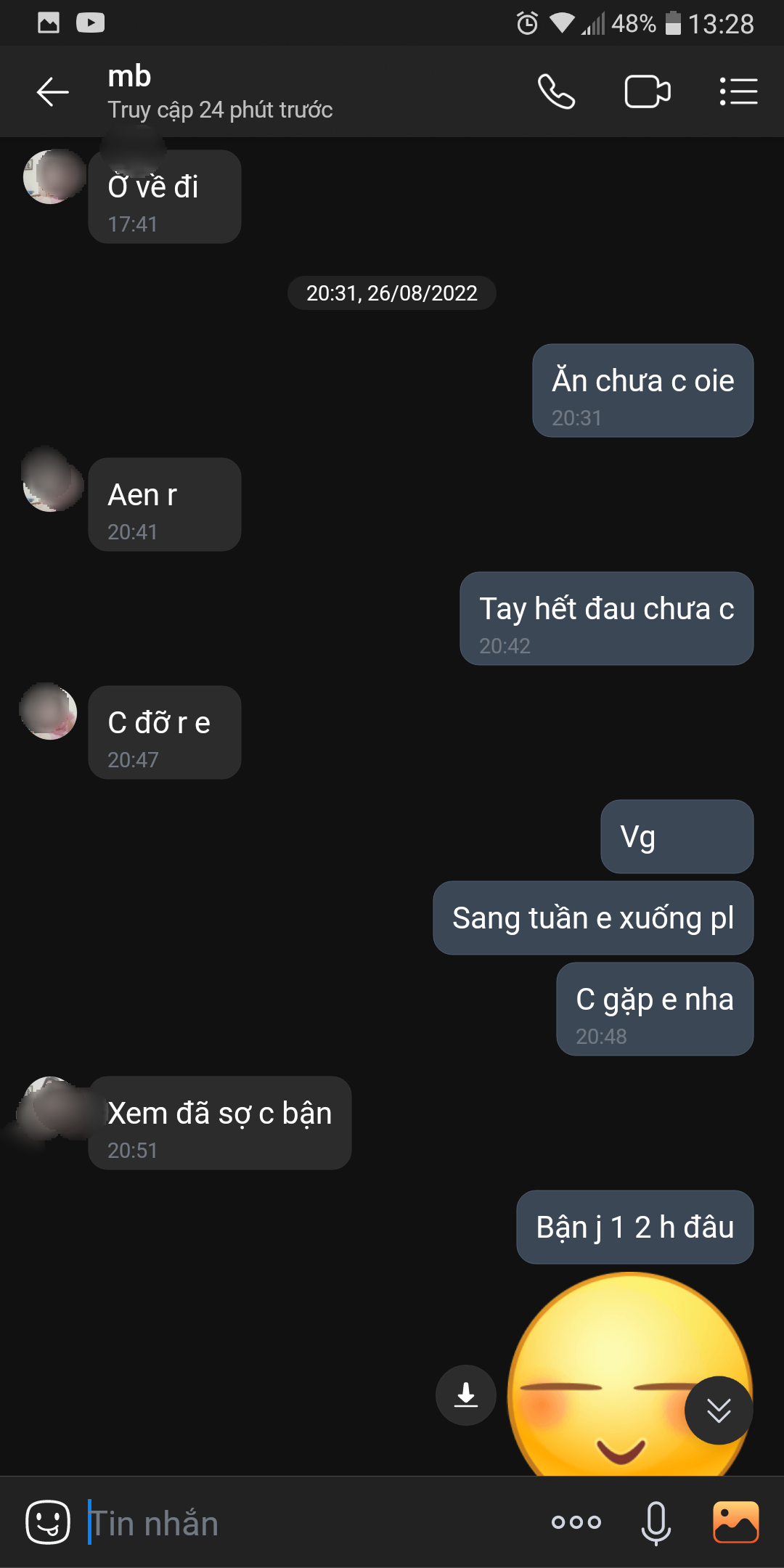Go back from the mb chat
This screenshot has width=784, height=1568.
(x=53, y=92)
